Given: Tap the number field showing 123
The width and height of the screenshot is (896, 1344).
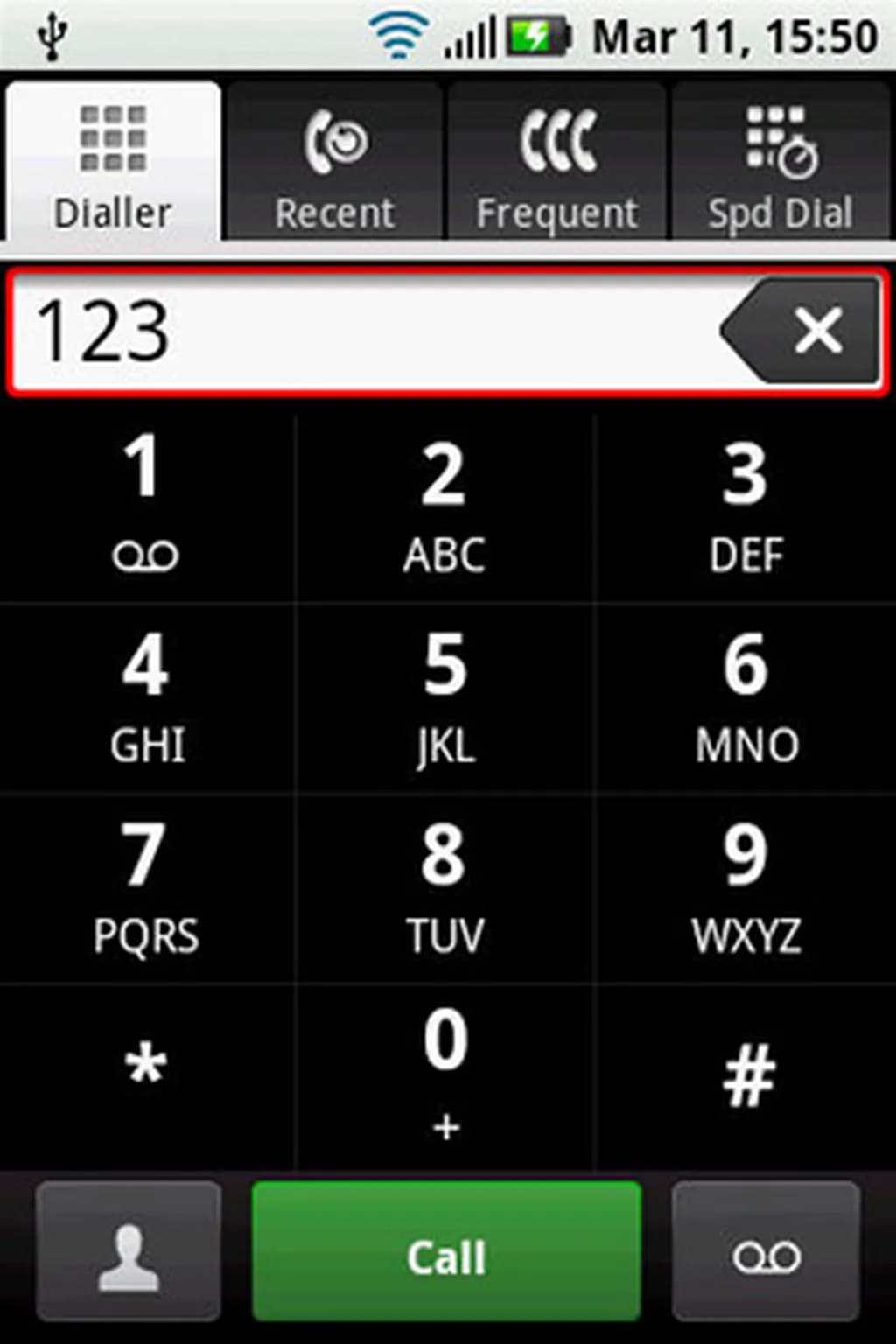Looking at the screenshot, I should (367, 331).
